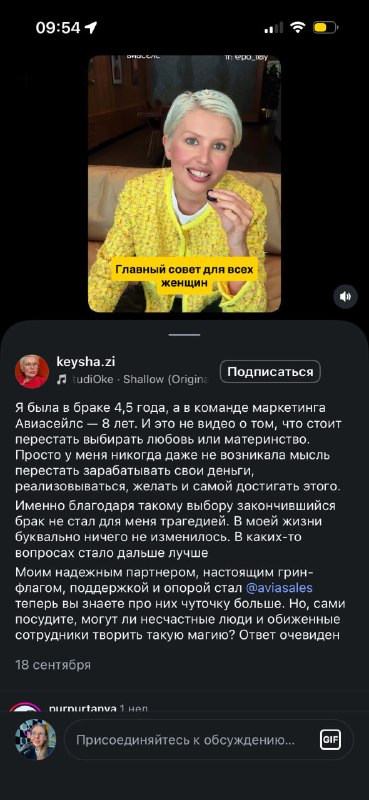Open the keysha.zi username

point(86,362)
